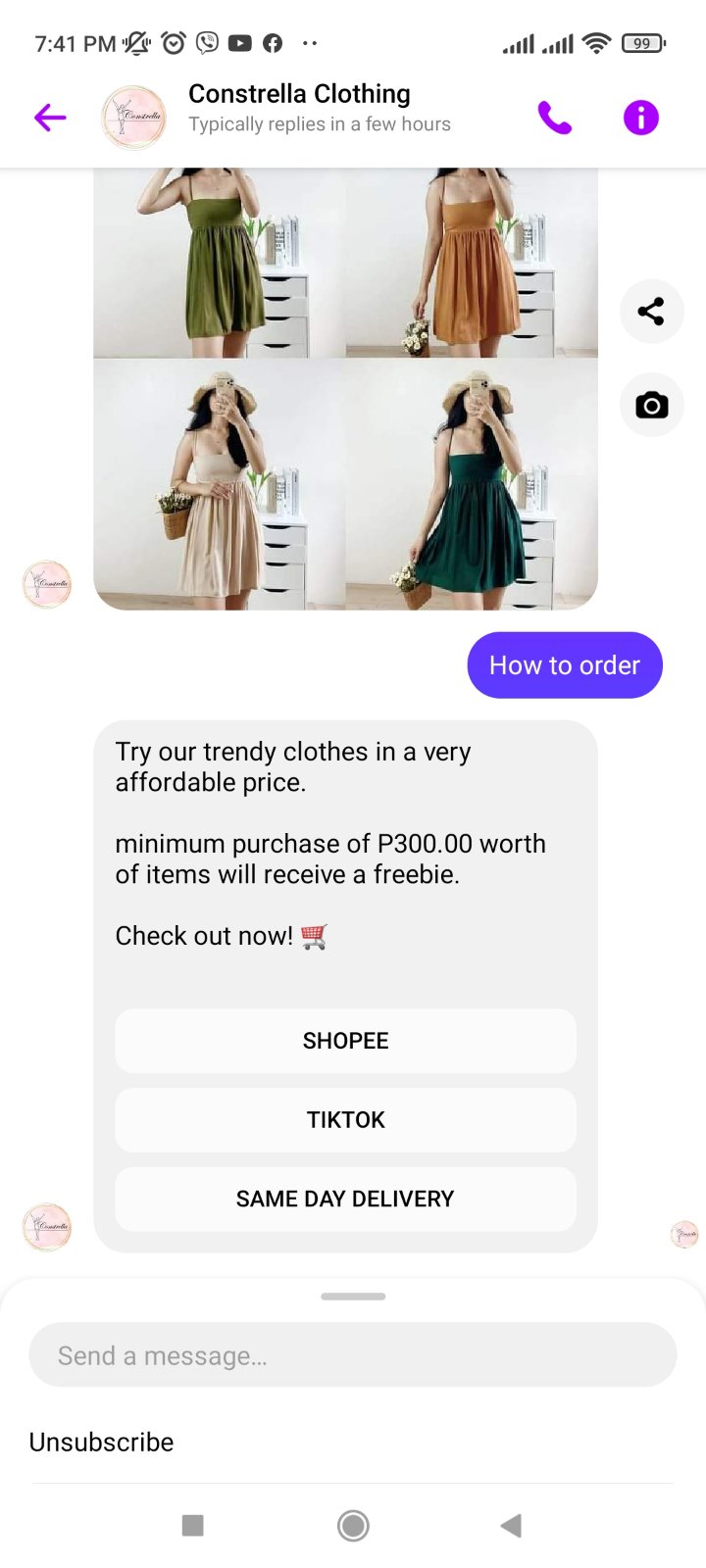This screenshot has height=1568, width=706.
Task: Open recent apps with the square button
Action: tap(193, 1525)
